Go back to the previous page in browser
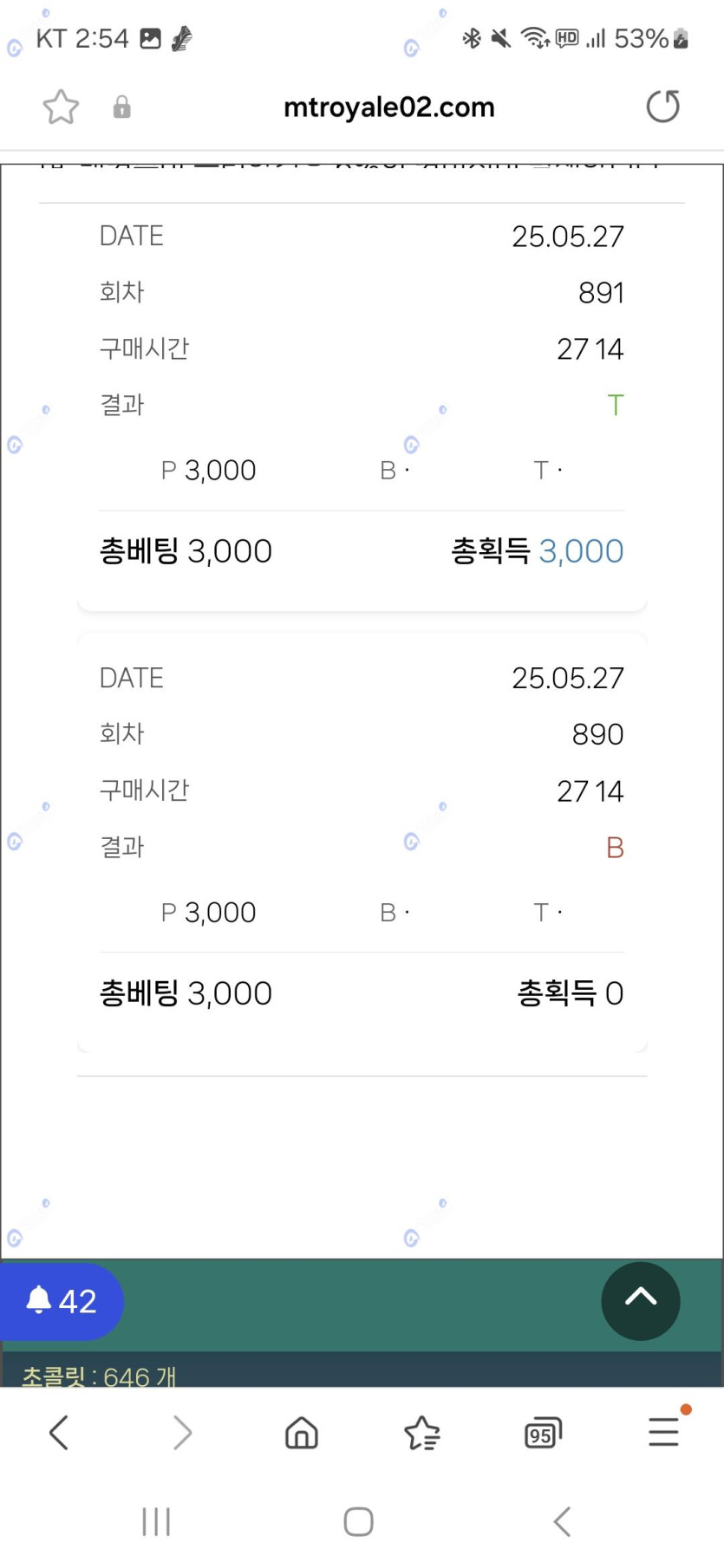The height and width of the screenshot is (1568, 724). [x=59, y=1433]
